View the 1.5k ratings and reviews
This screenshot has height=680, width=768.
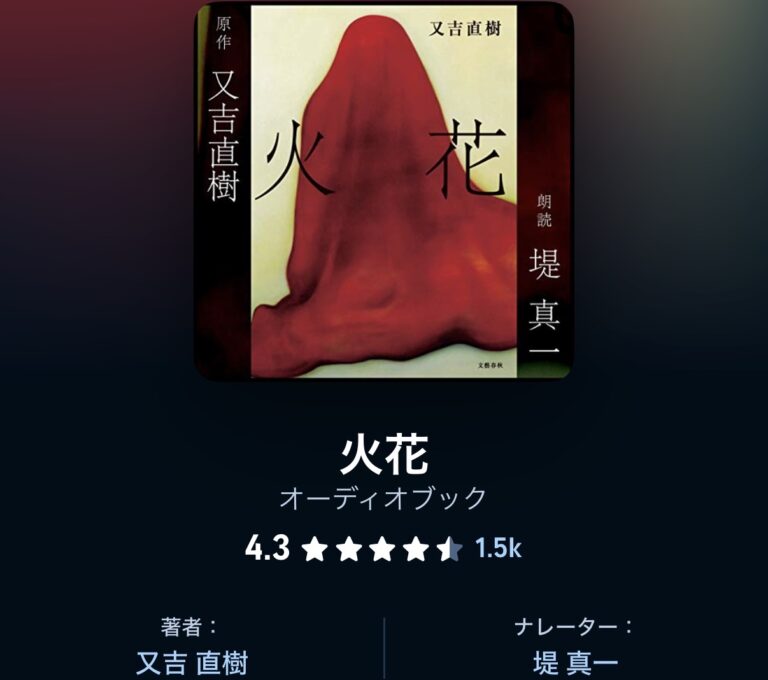coord(498,548)
